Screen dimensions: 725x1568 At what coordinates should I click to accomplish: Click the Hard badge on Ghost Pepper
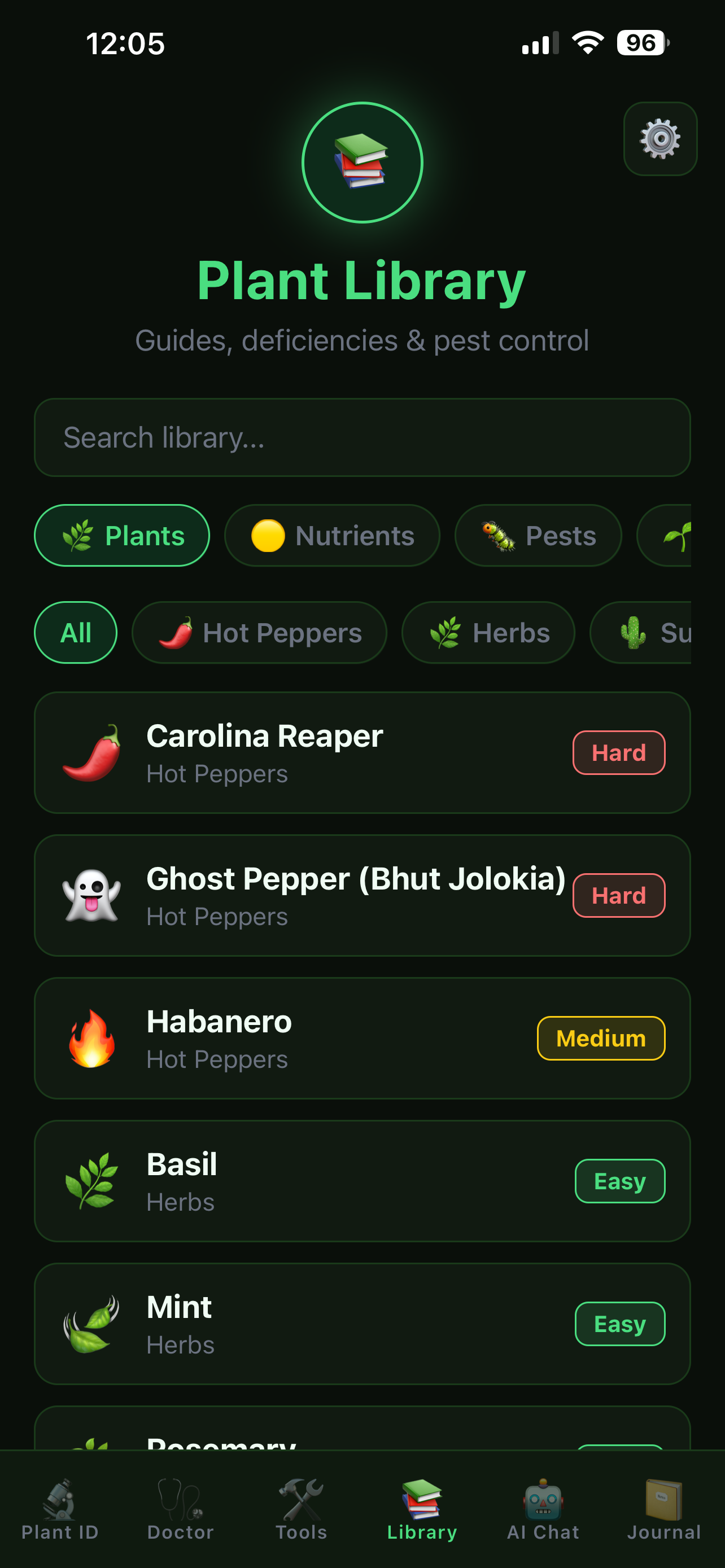[618, 895]
